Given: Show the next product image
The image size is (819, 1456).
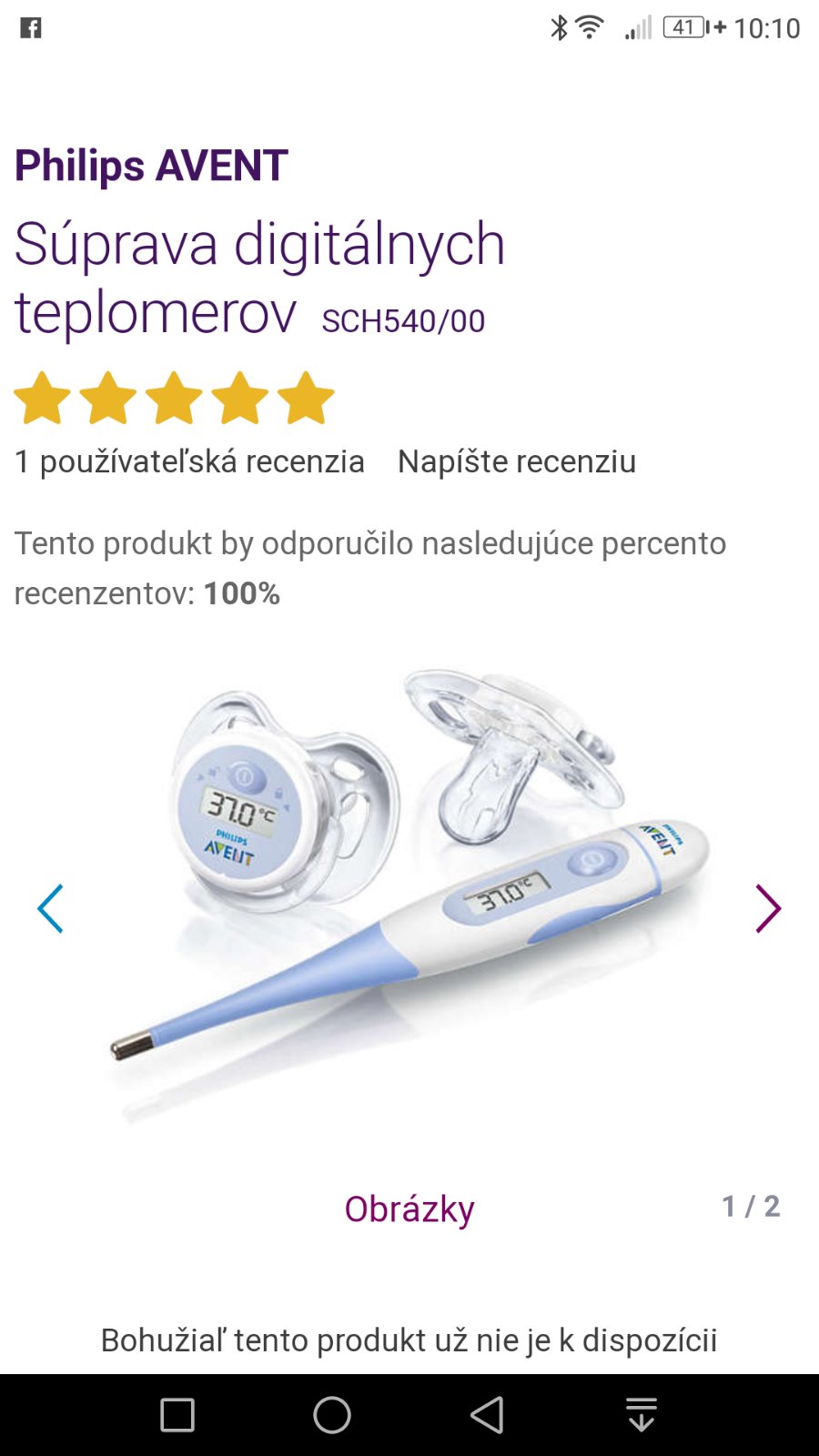Looking at the screenshot, I should [768, 908].
